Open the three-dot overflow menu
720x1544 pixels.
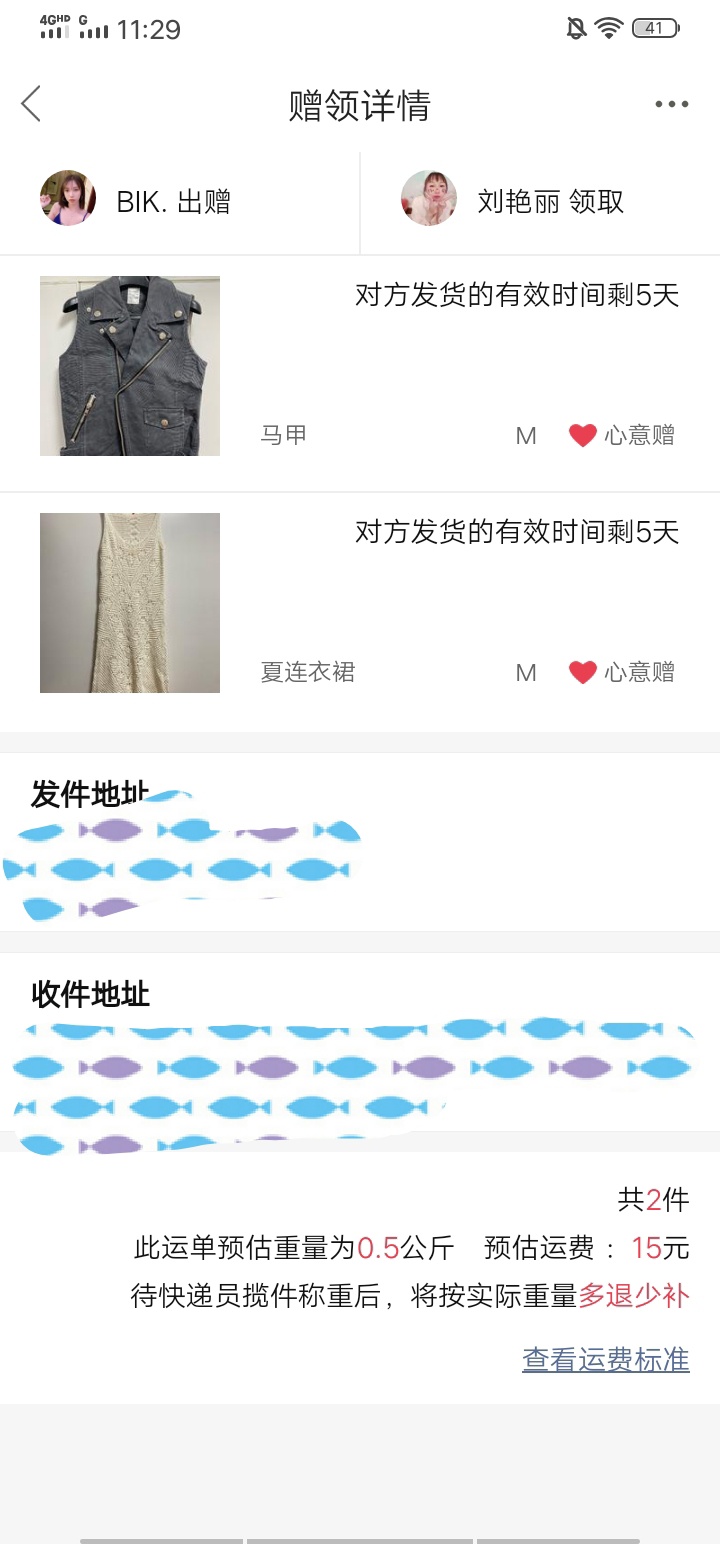click(671, 104)
